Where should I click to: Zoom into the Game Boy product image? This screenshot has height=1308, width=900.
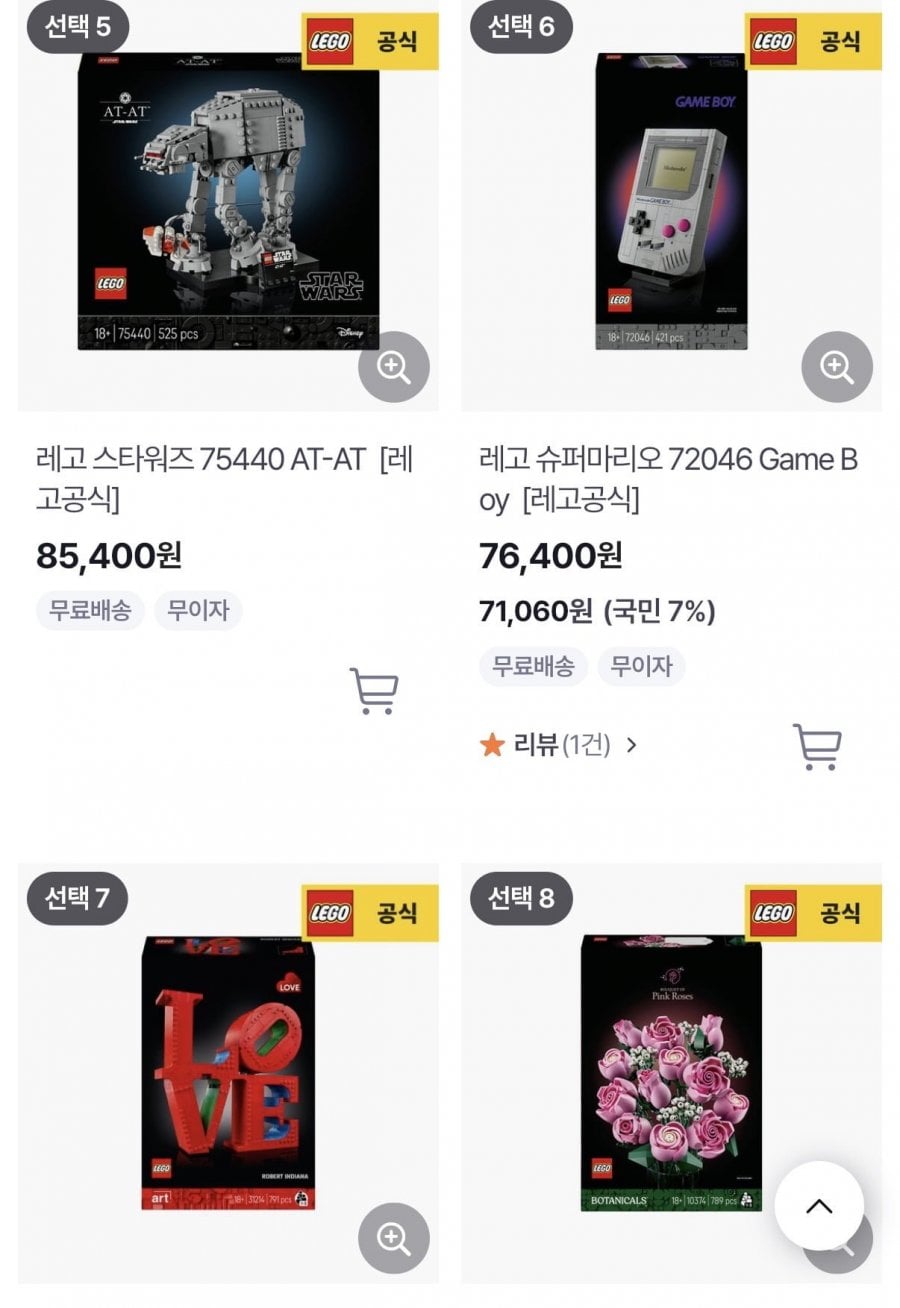(x=836, y=367)
